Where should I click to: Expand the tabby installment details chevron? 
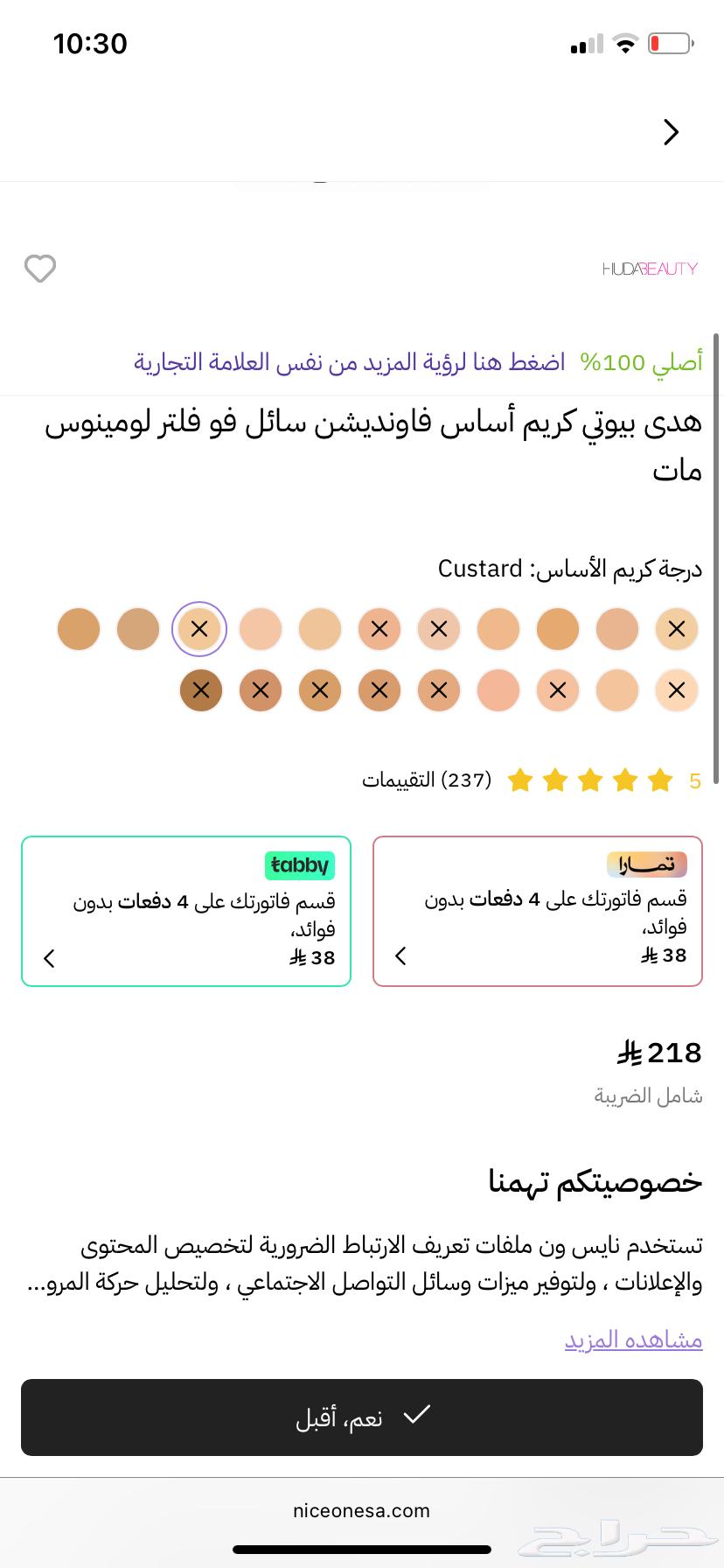coord(49,959)
